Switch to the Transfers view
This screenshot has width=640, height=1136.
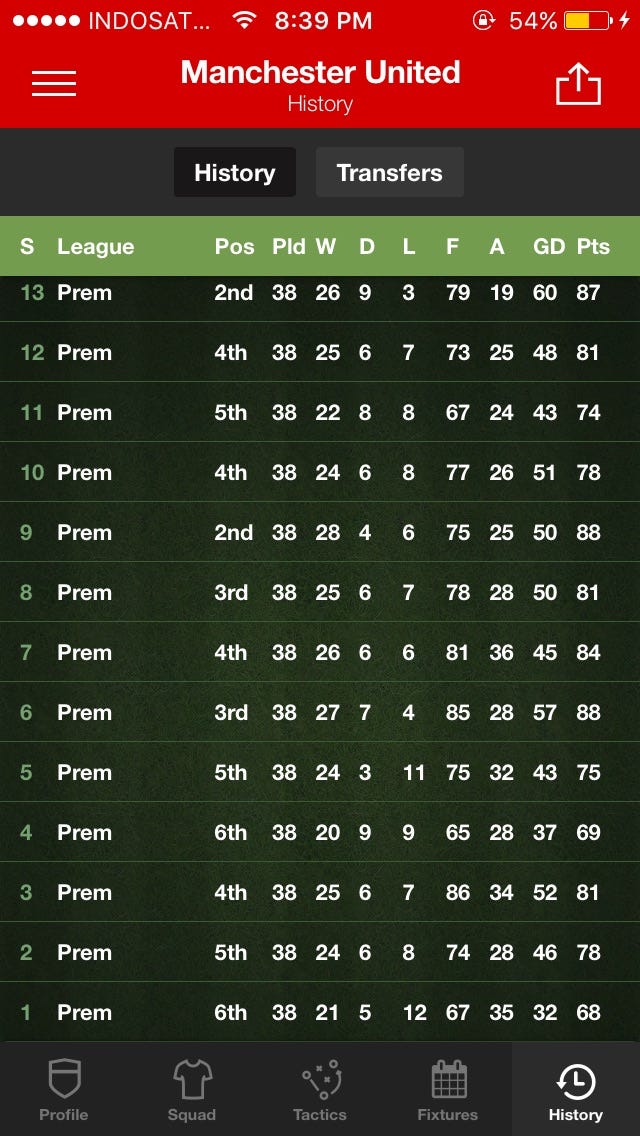(389, 172)
